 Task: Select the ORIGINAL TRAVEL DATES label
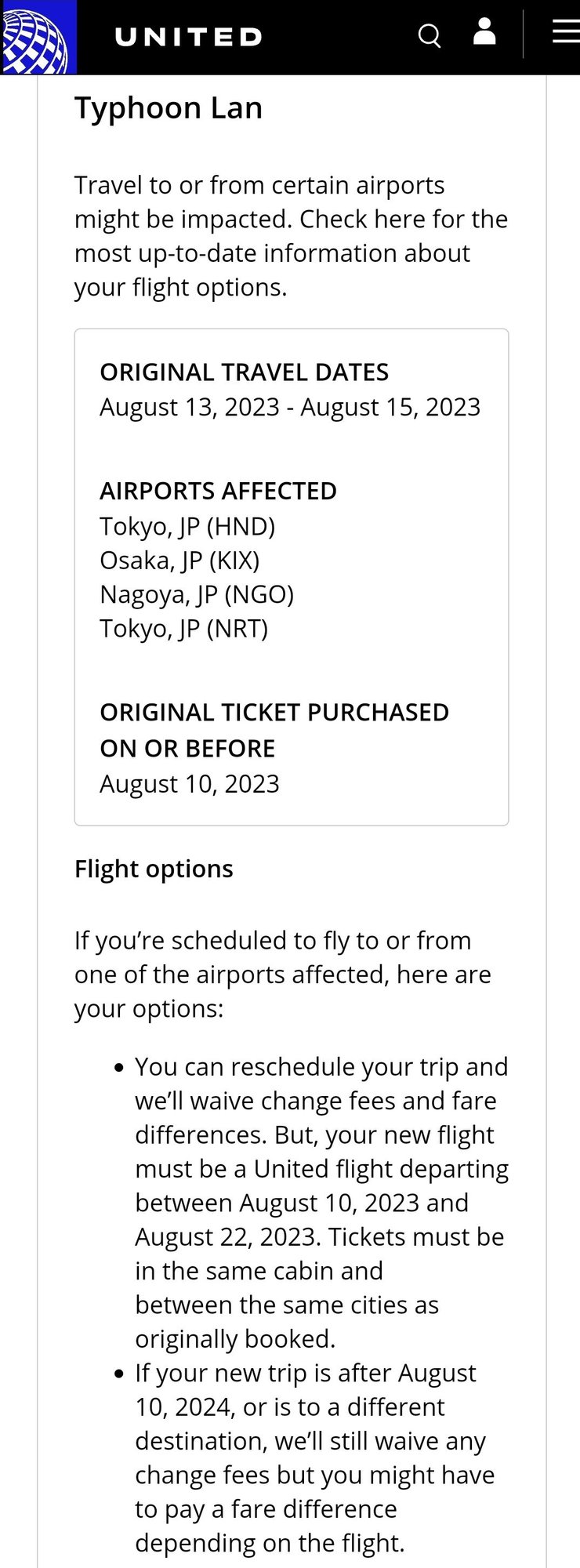pyautogui.click(x=245, y=372)
